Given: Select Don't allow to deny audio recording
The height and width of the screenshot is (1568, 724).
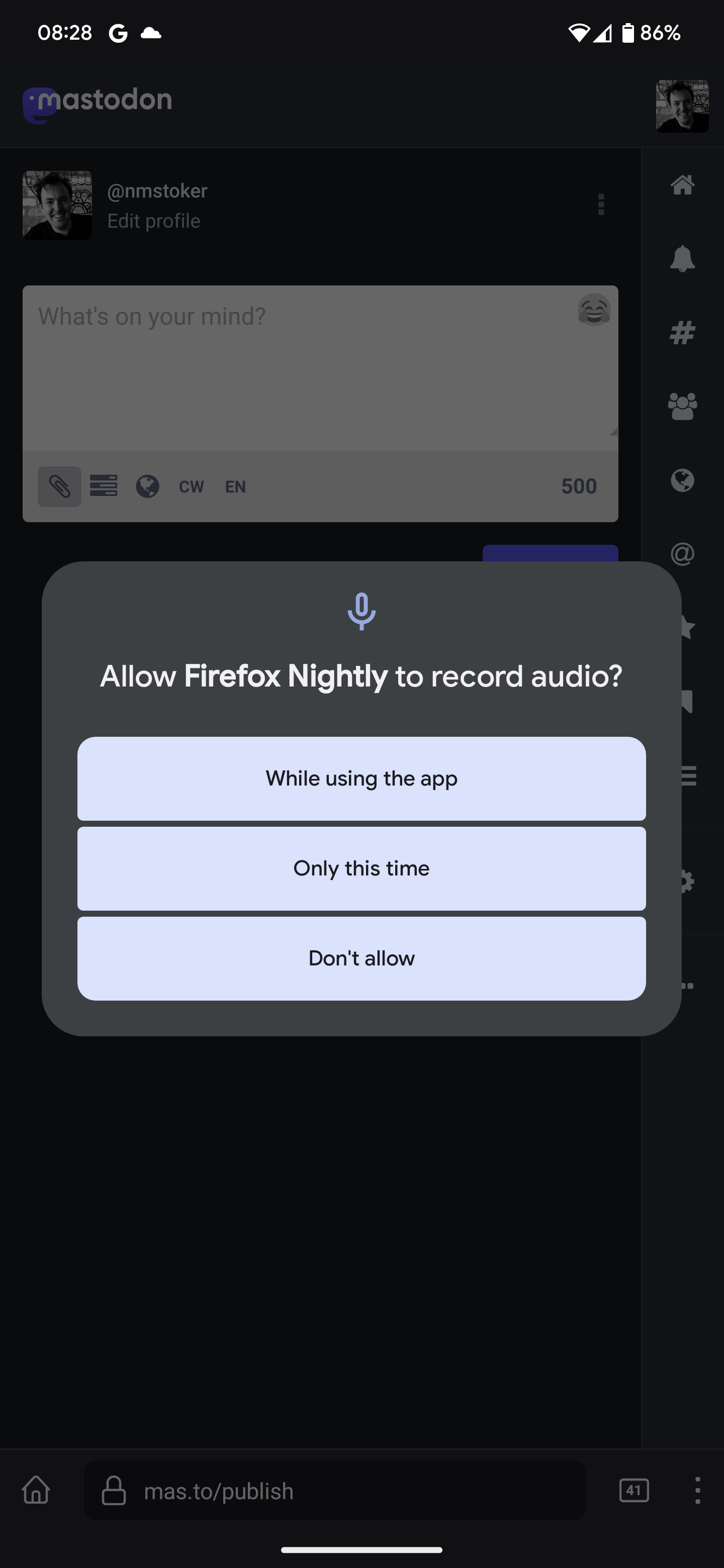Looking at the screenshot, I should (361, 959).
